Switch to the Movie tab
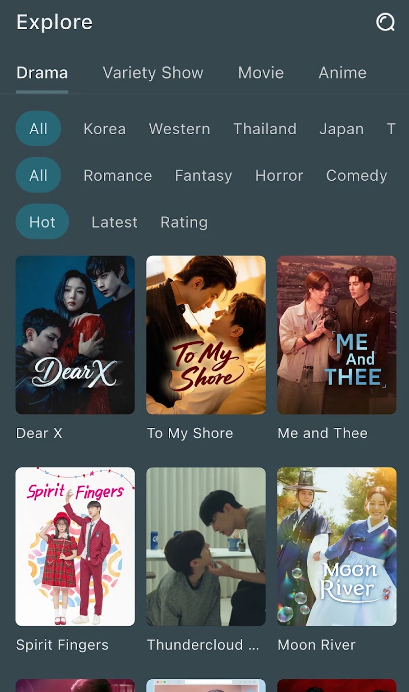The width and height of the screenshot is (409, 692). click(x=261, y=73)
